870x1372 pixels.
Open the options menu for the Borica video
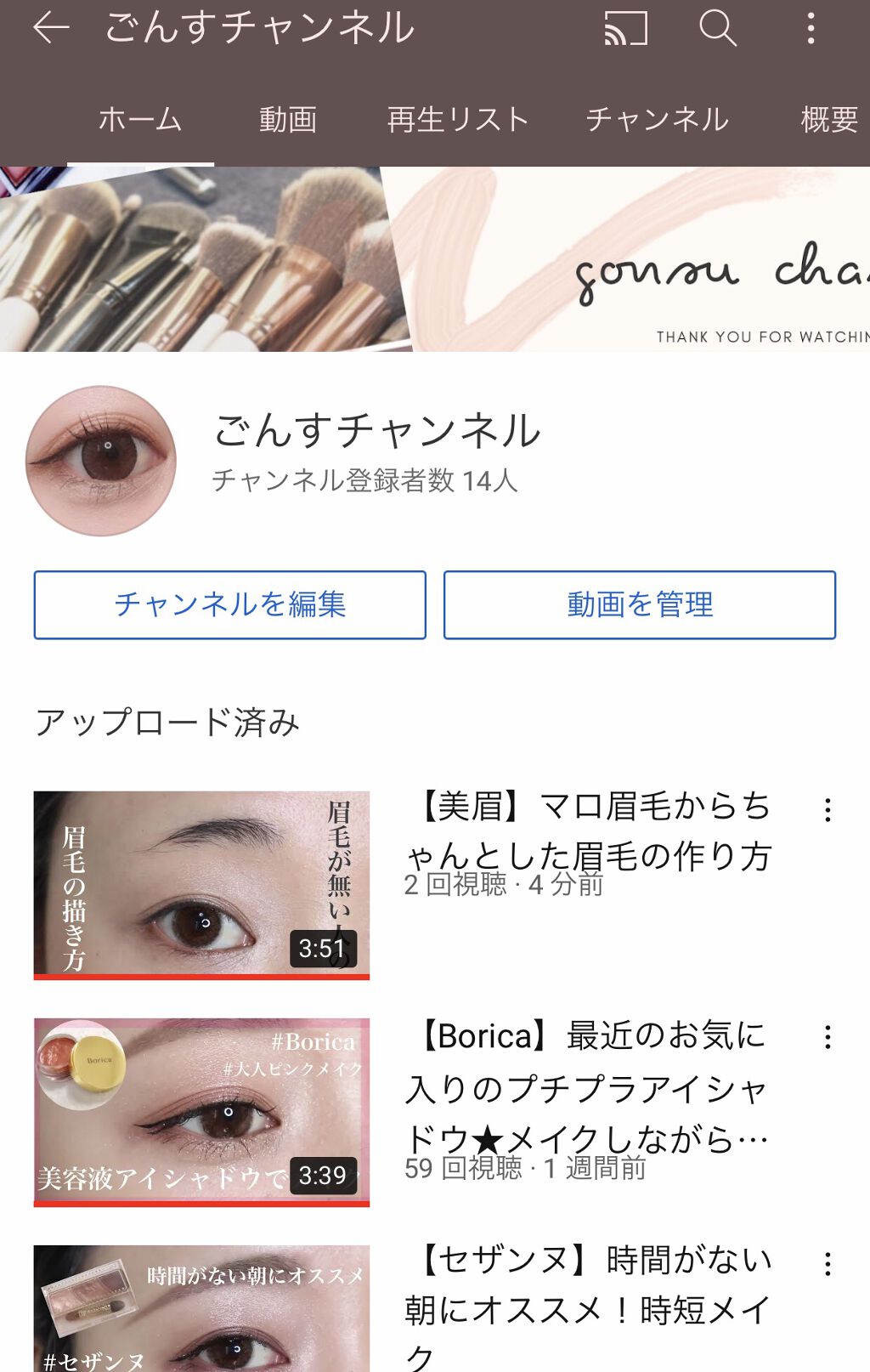pyautogui.click(x=826, y=1039)
